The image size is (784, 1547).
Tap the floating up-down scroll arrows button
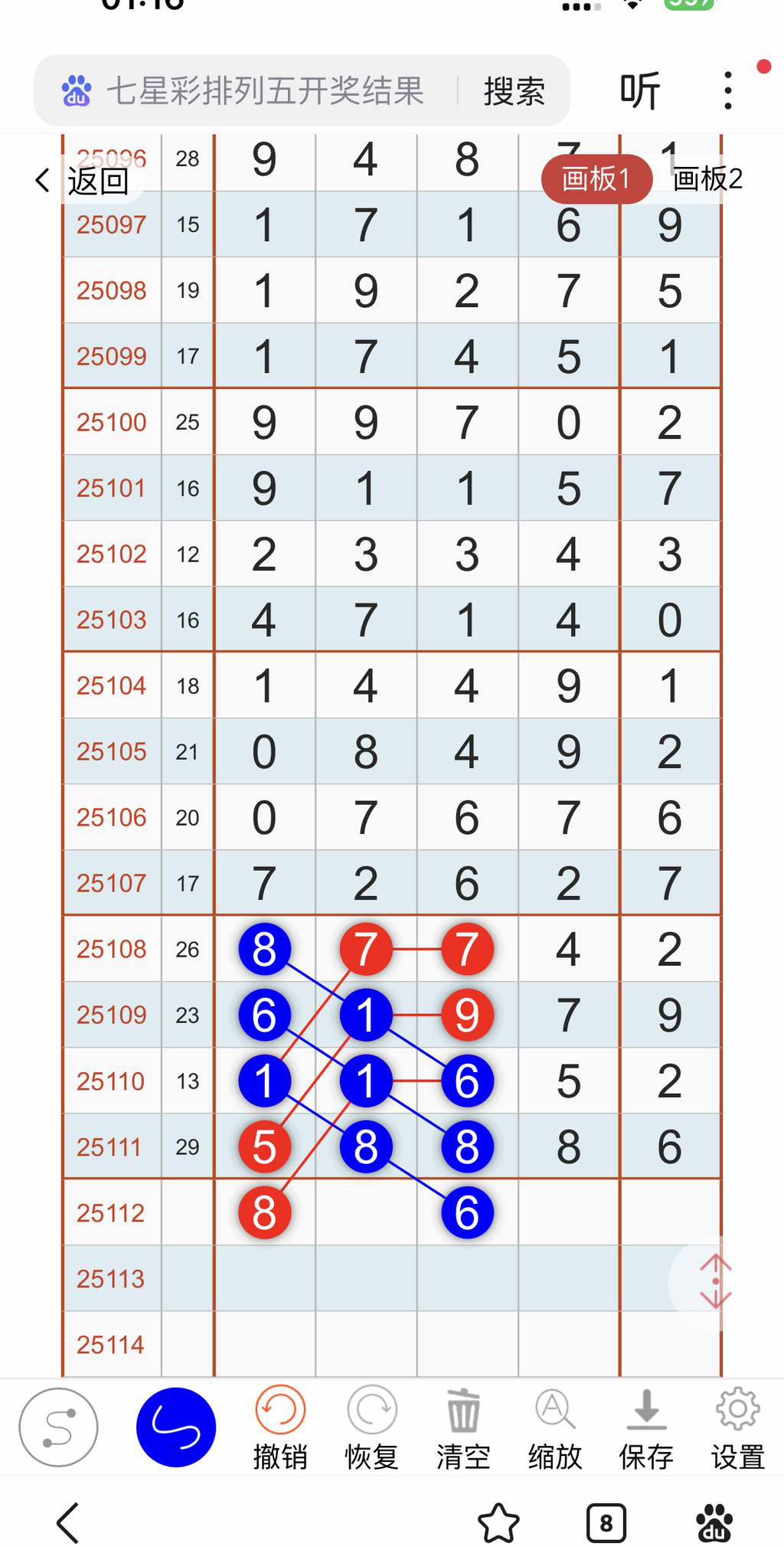click(715, 1282)
